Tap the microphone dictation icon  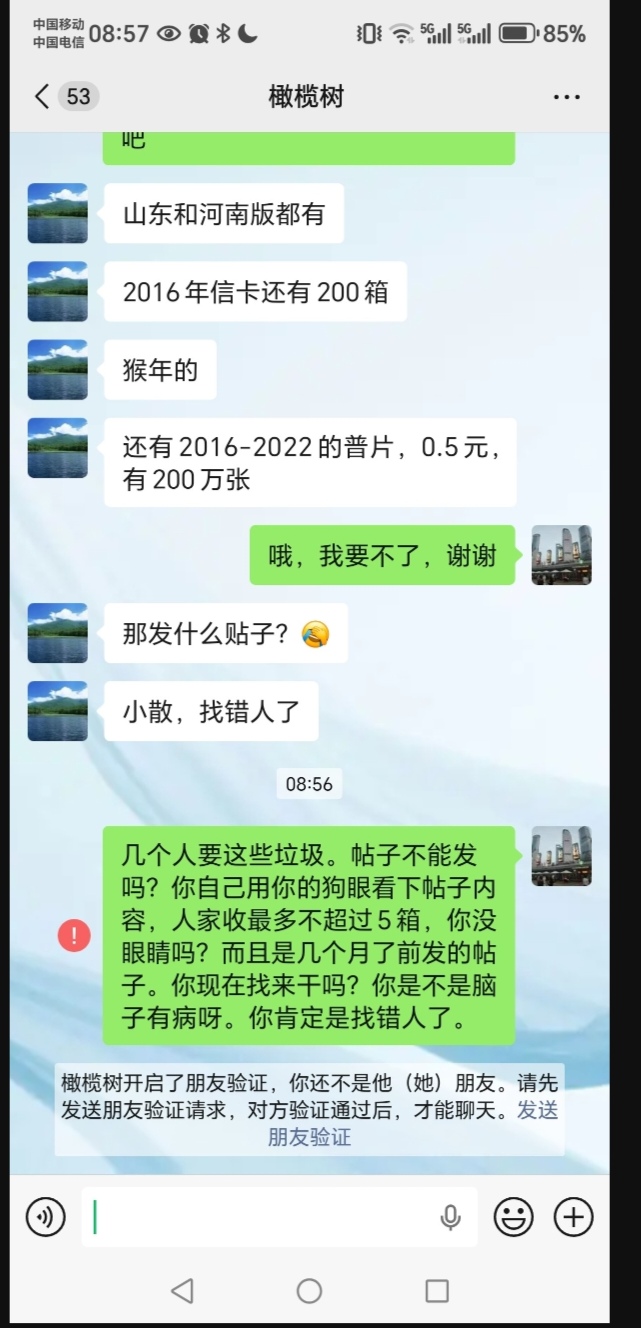[x=450, y=1217]
